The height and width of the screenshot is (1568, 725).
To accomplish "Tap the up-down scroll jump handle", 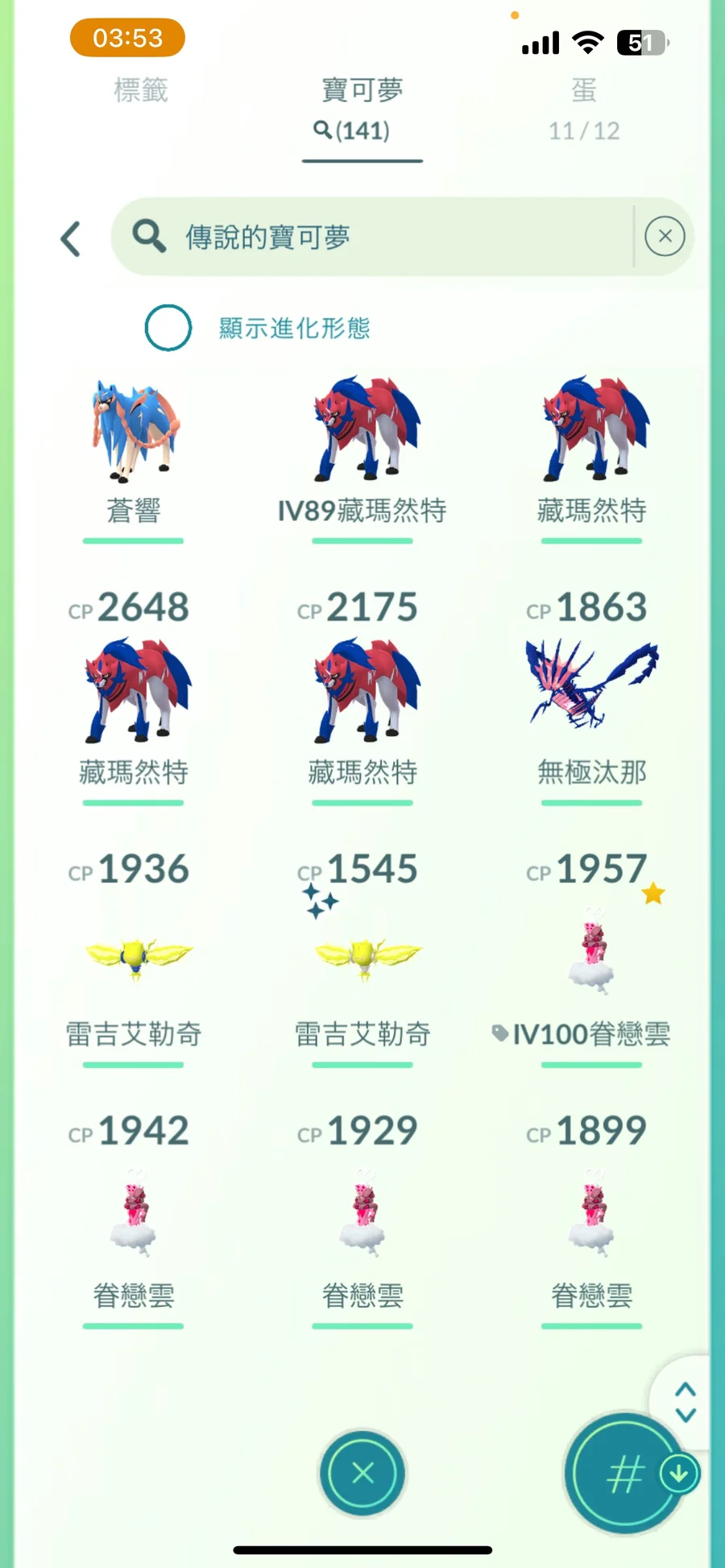I will tap(686, 1402).
